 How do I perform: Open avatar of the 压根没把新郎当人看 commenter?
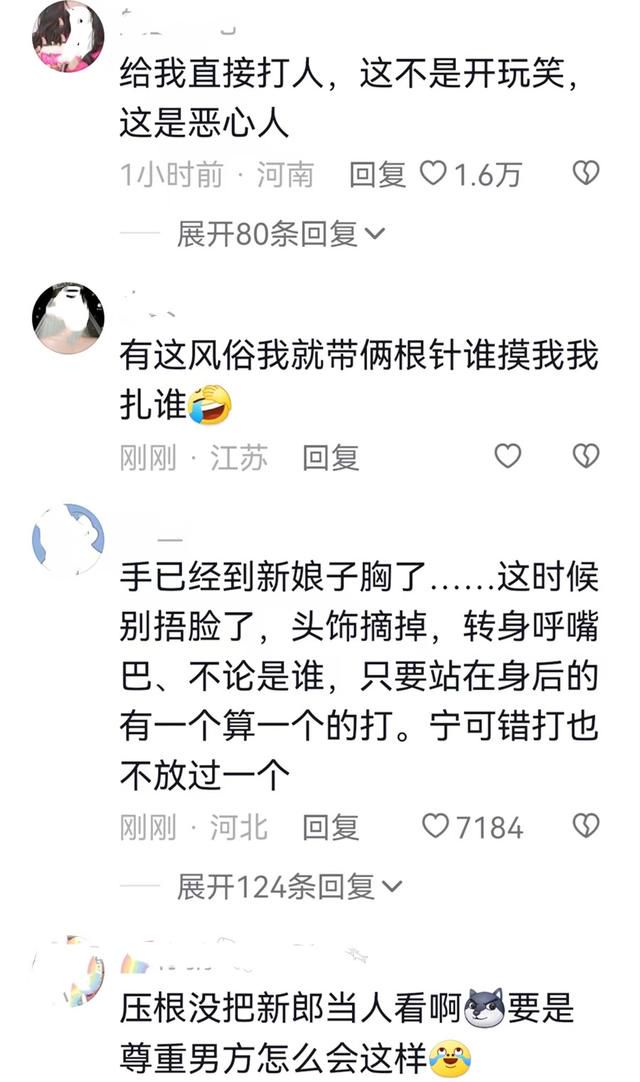point(68,972)
